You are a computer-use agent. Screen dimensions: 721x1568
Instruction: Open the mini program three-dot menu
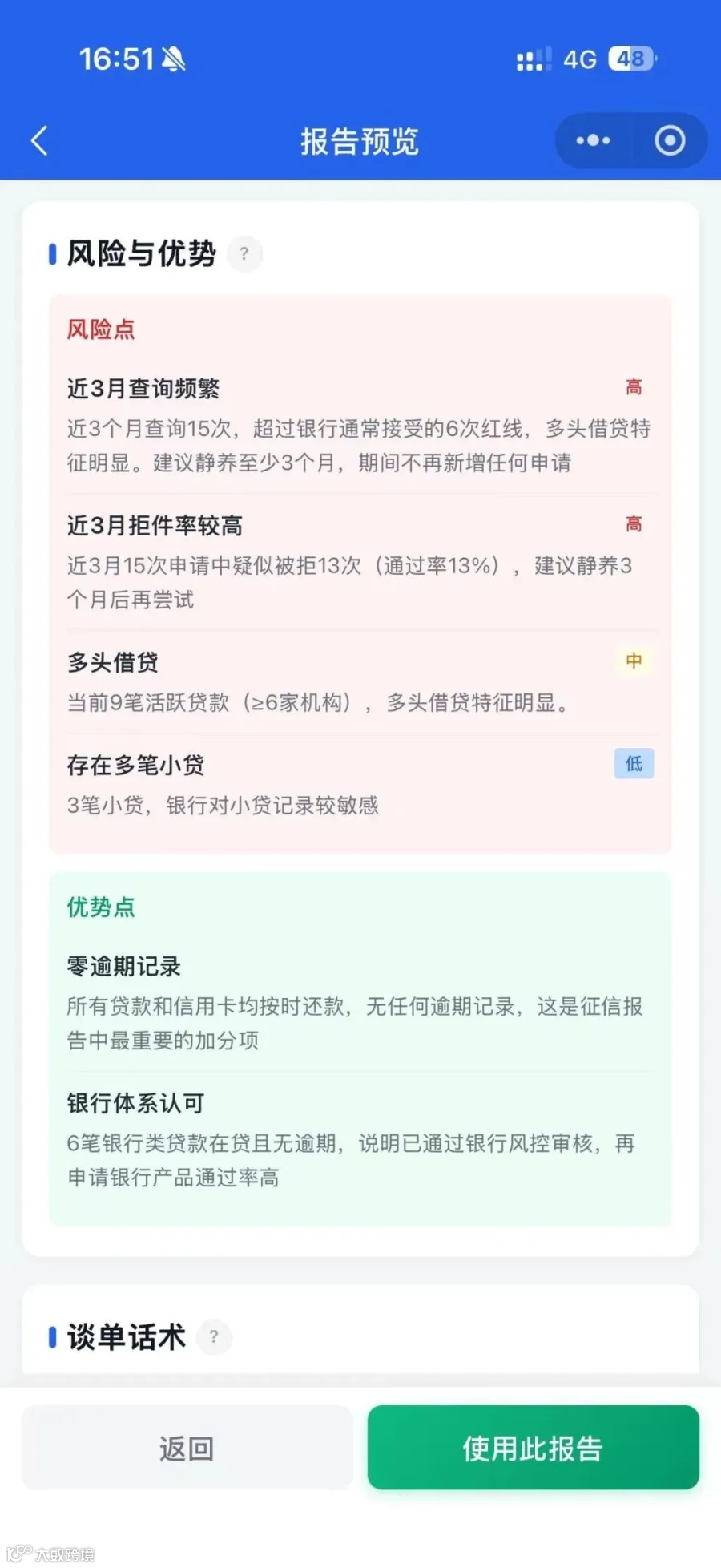pyautogui.click(x=593, y=141)
